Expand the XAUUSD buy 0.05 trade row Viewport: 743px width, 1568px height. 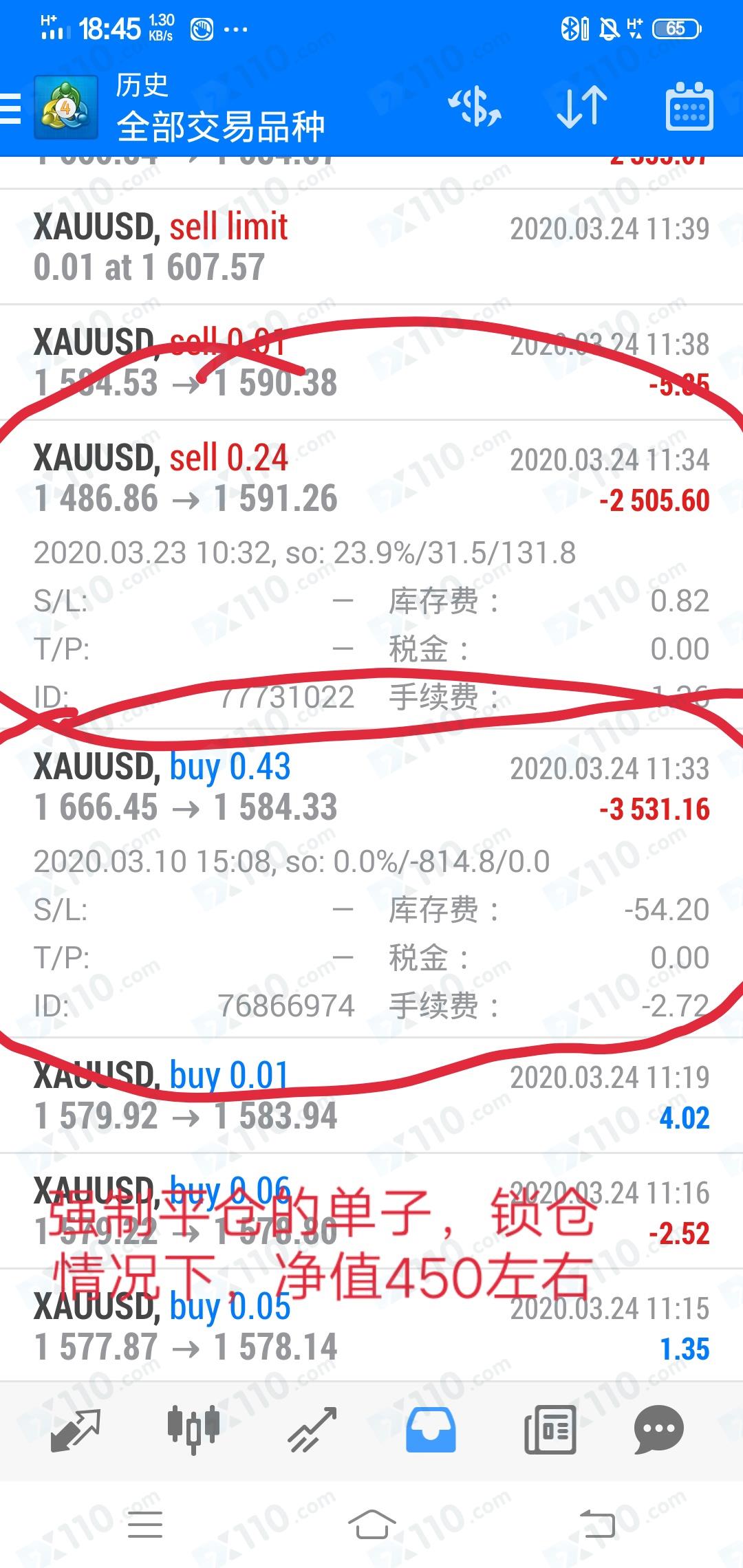[x=371, y=1327]
